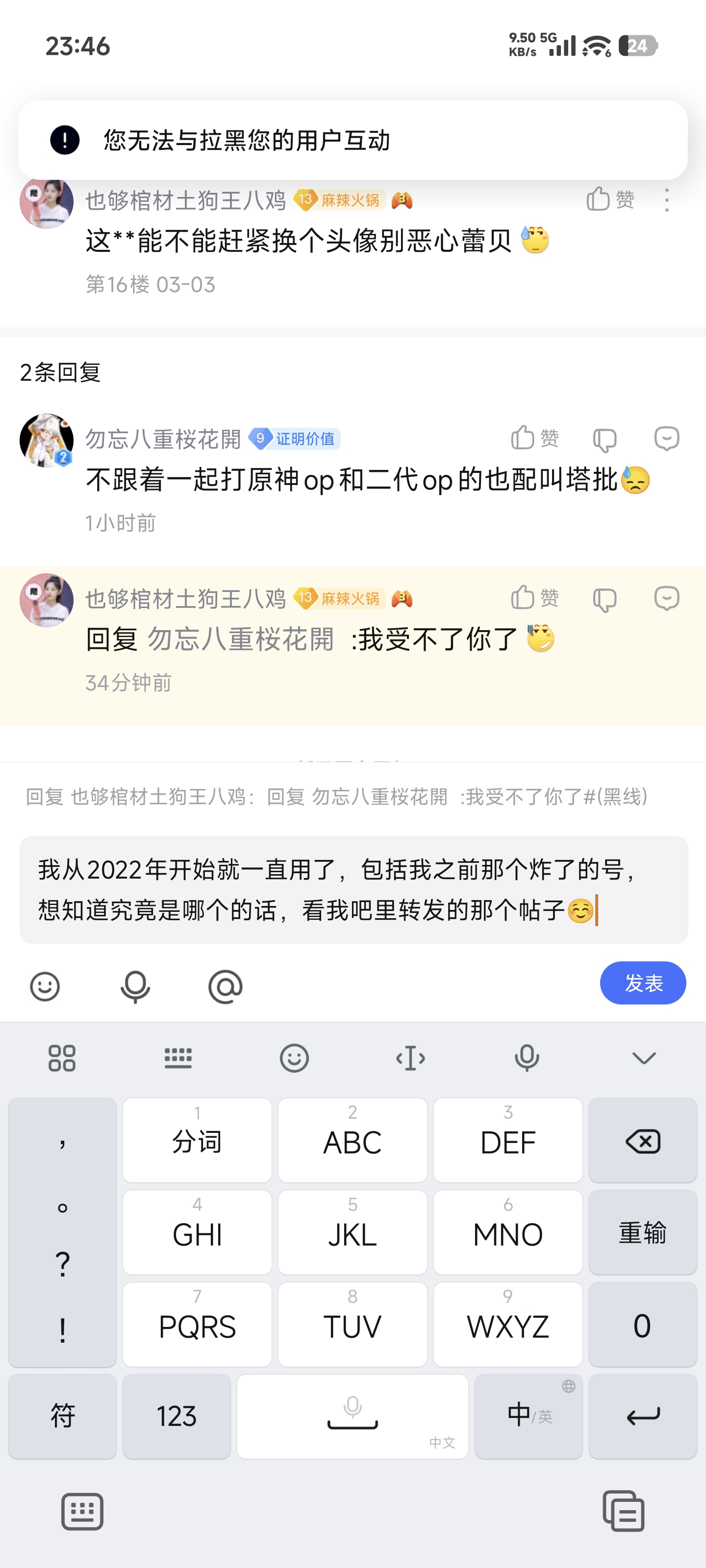The height and width of the screenshot is (1568, 706).
Task: Like 勿忘八重桜花開's reply
Action: (534, 438)
